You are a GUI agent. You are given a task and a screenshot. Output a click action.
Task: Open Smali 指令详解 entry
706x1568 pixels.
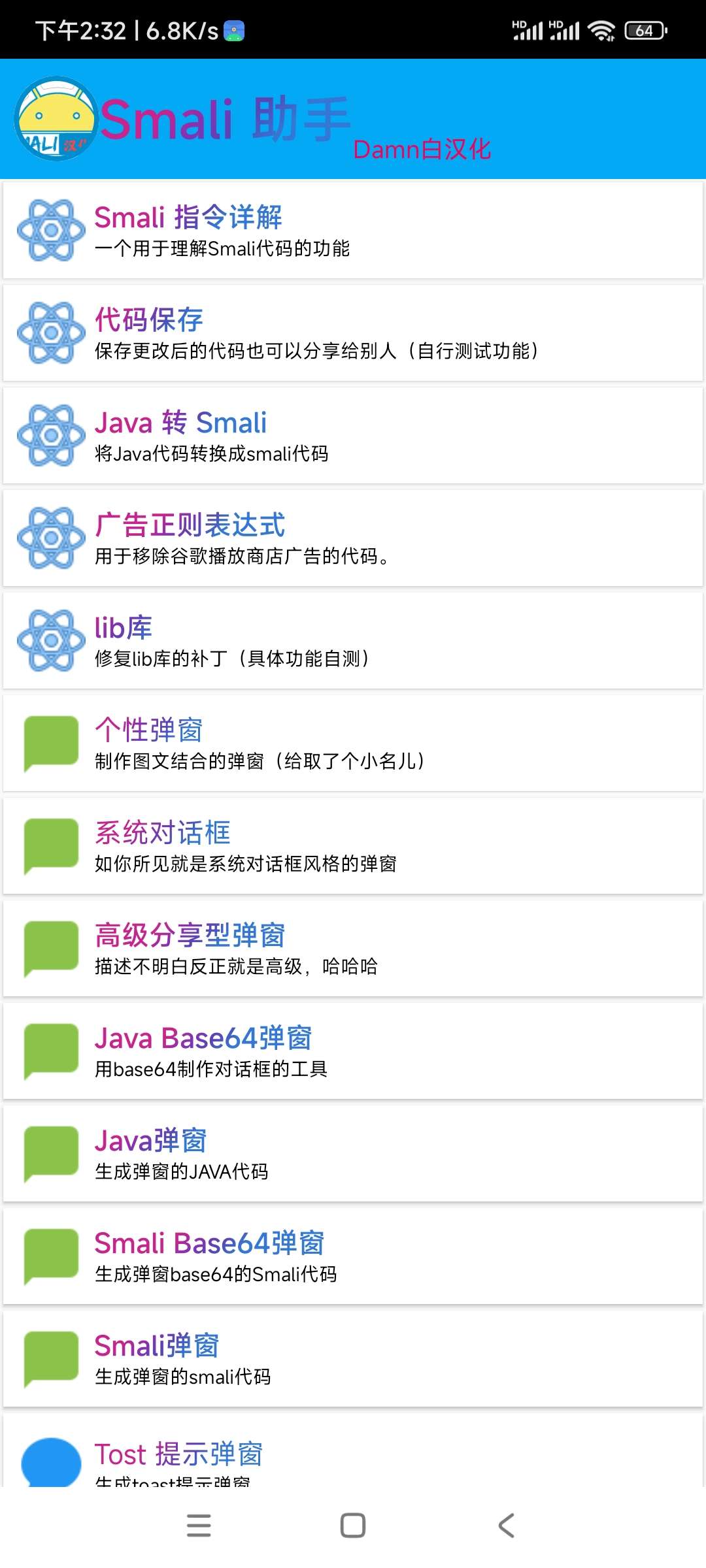353,231
